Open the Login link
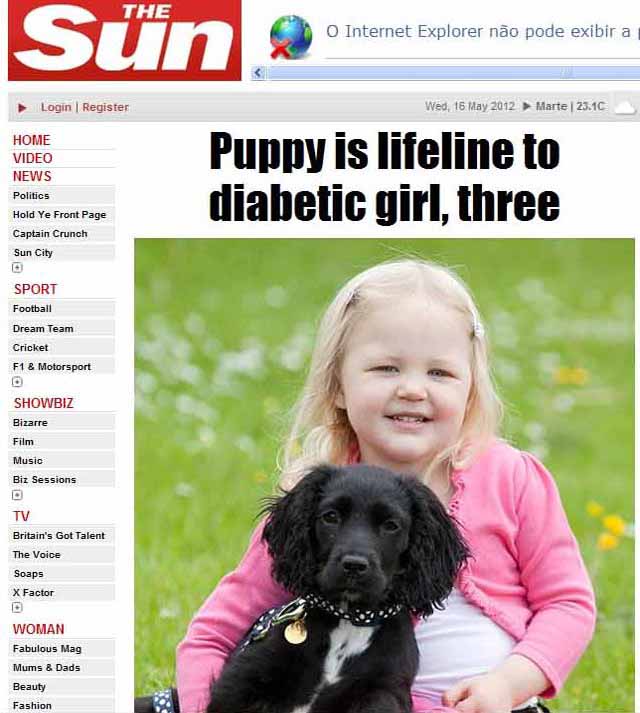The width and height of the screenshot is (640, 713). coord(56,107)
